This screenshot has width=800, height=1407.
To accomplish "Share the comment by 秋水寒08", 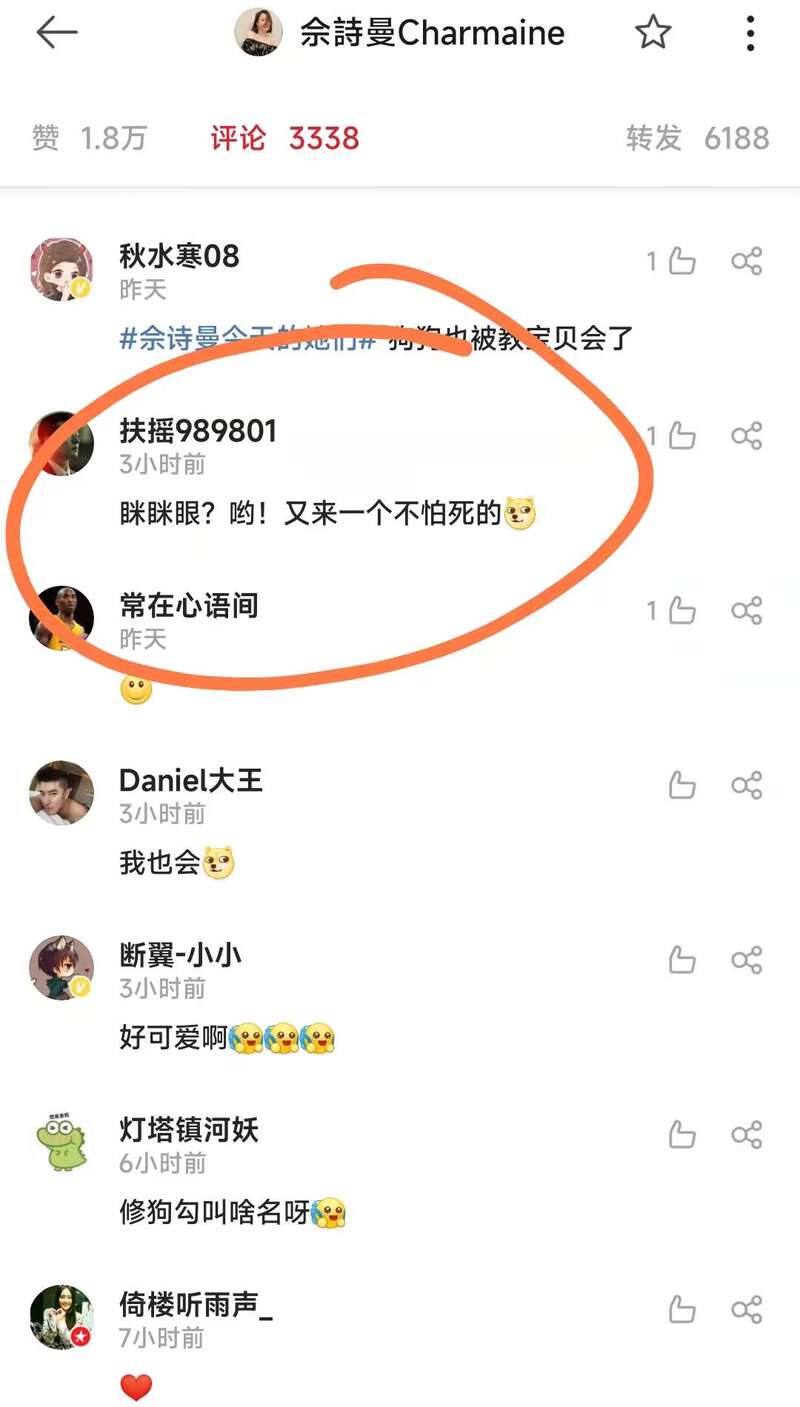I will (x=746, y=262).
